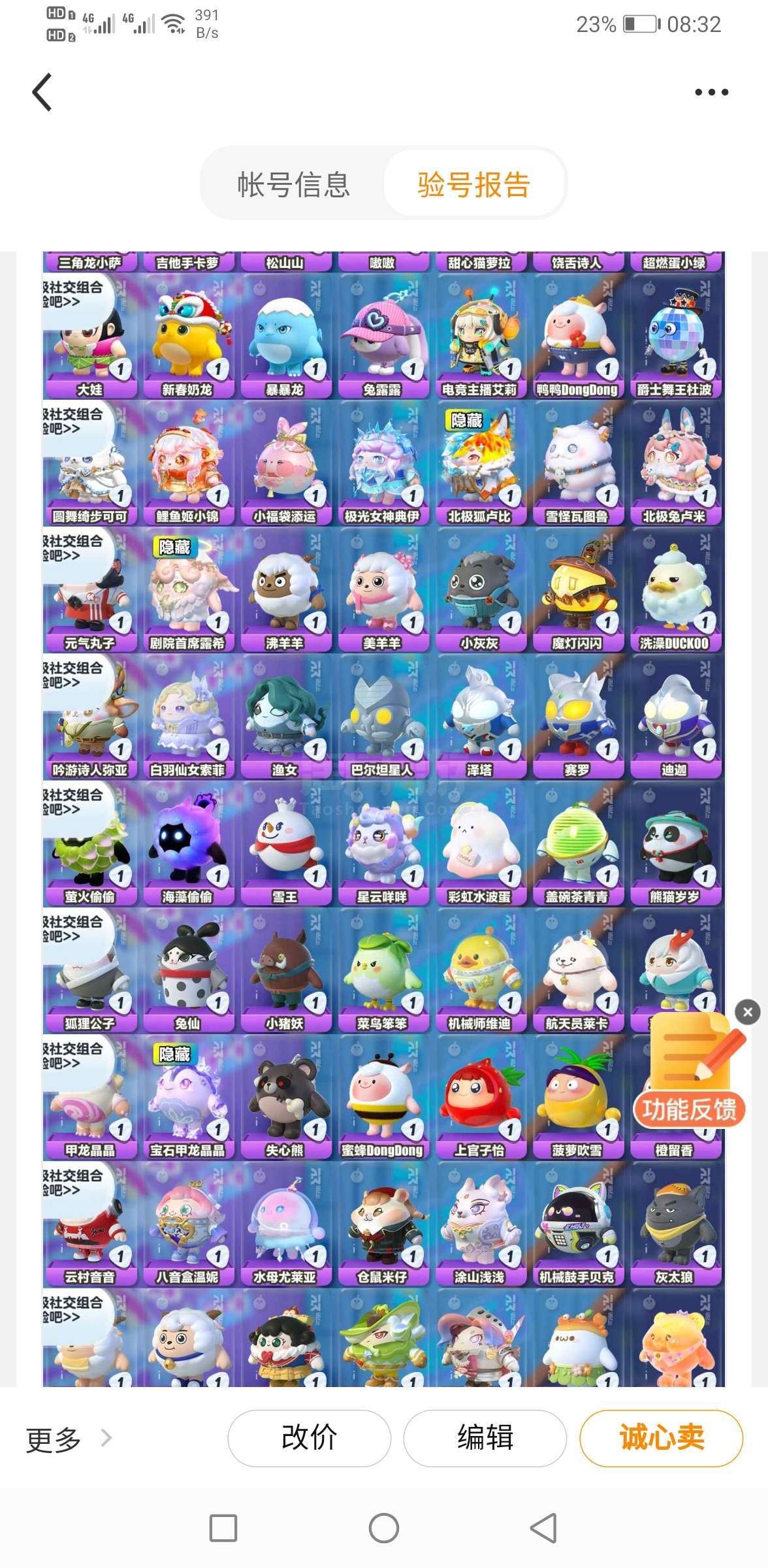Dismiss the floating 功能反馈 widget
Viewport: 768px width, 1568px height.
[x=748, y=1012]
